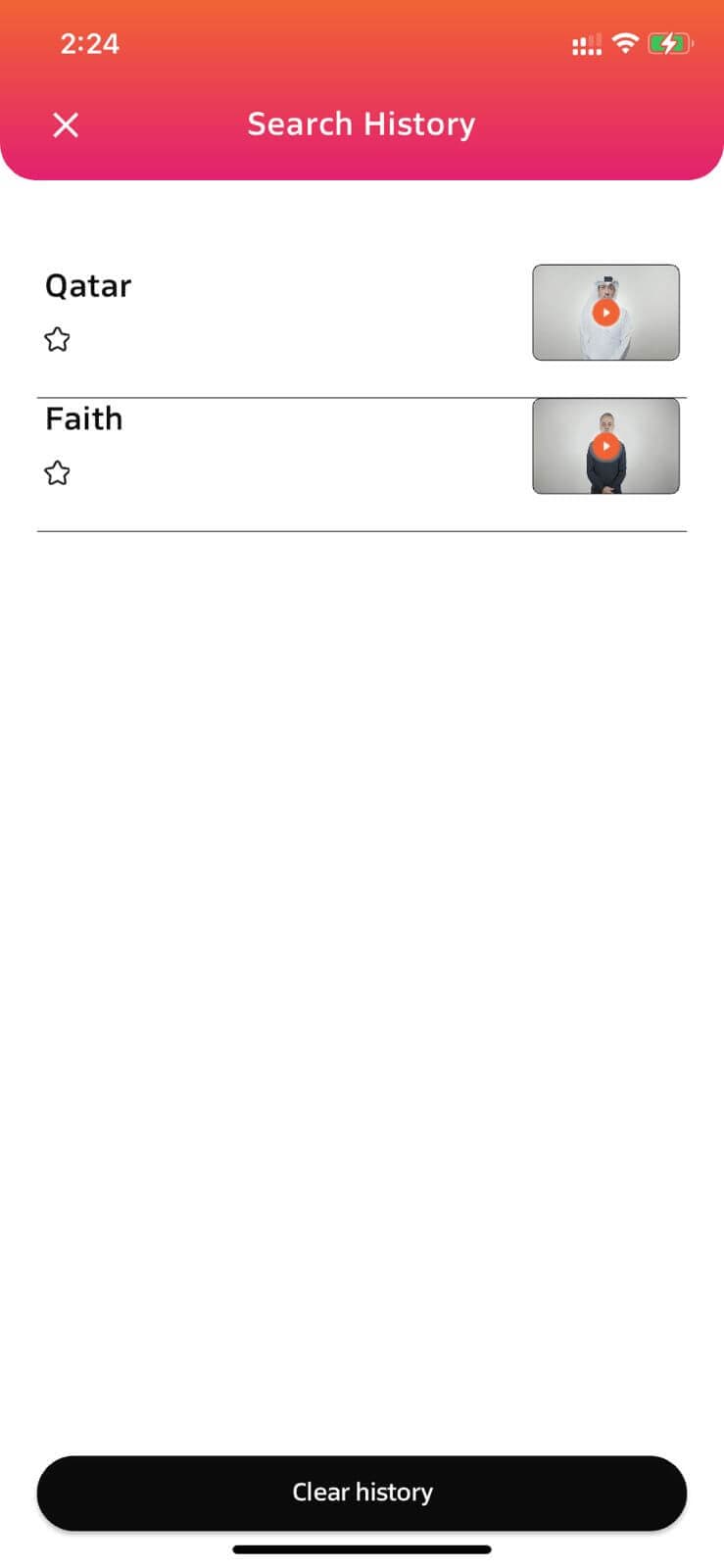
Task: Play the Qatar sign video
Action: point(605,313)
